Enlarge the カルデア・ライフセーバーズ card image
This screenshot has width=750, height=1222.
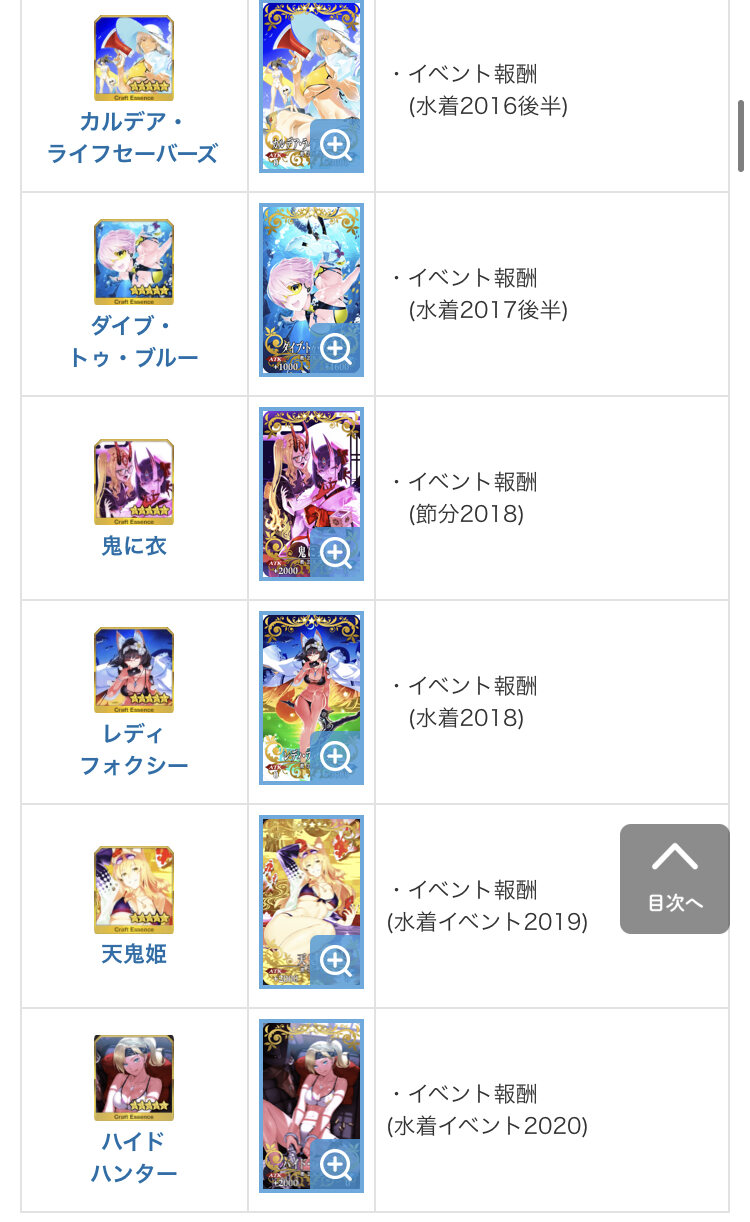click(335, 145)
